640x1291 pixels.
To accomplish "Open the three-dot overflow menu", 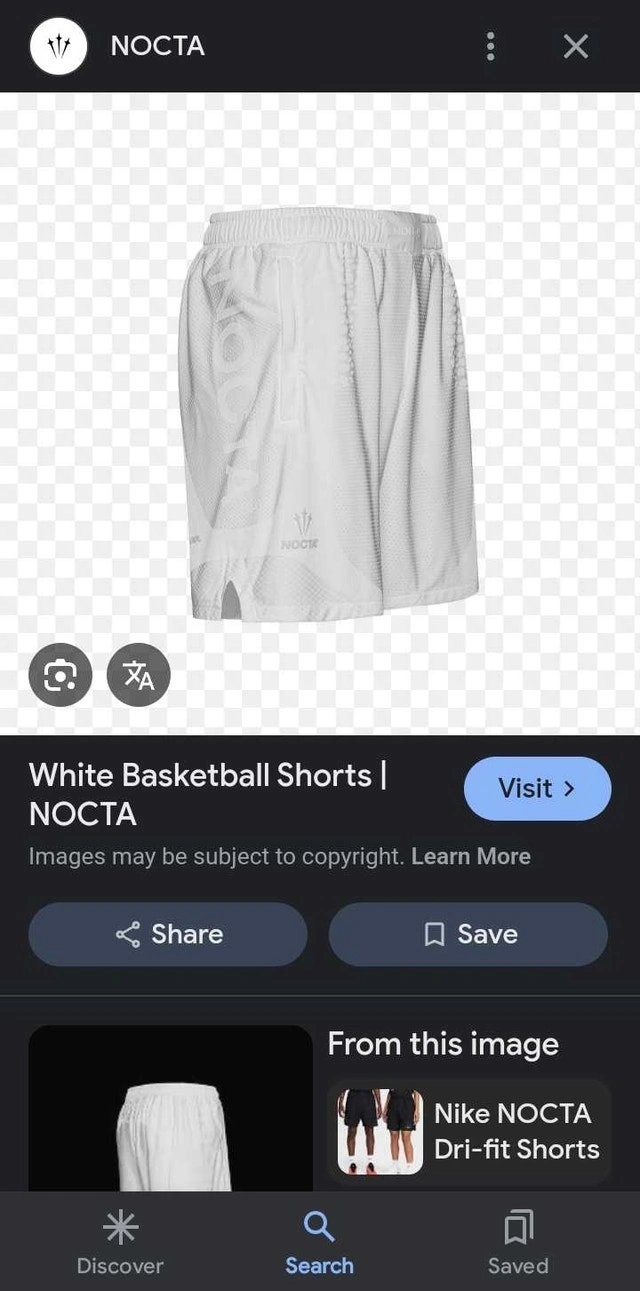I will (490, 46).
